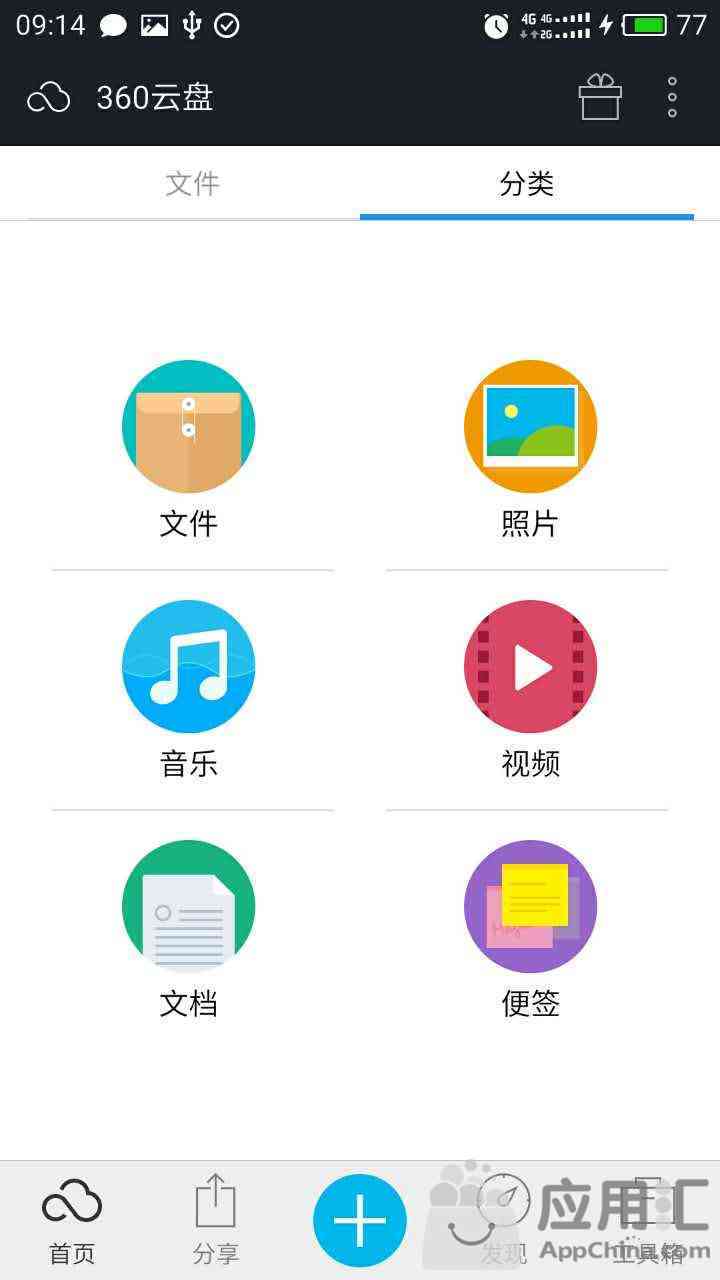Tap the blue plus upload button
Viewport: 720px width, 1280px height.
click(x=360, y=1221)
